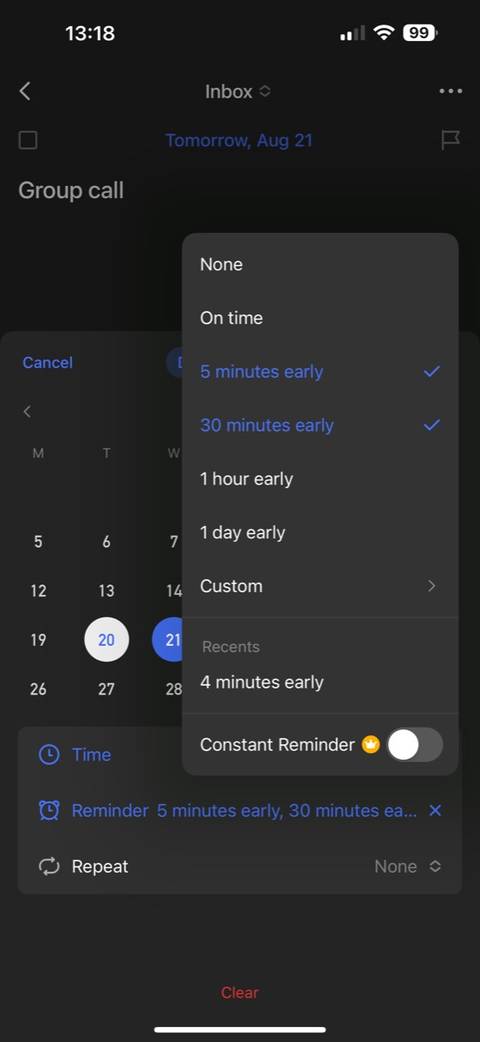Viewport: 480px width, 1042px height.
Task: Choose the On time reminder
Action: (320, 318)
